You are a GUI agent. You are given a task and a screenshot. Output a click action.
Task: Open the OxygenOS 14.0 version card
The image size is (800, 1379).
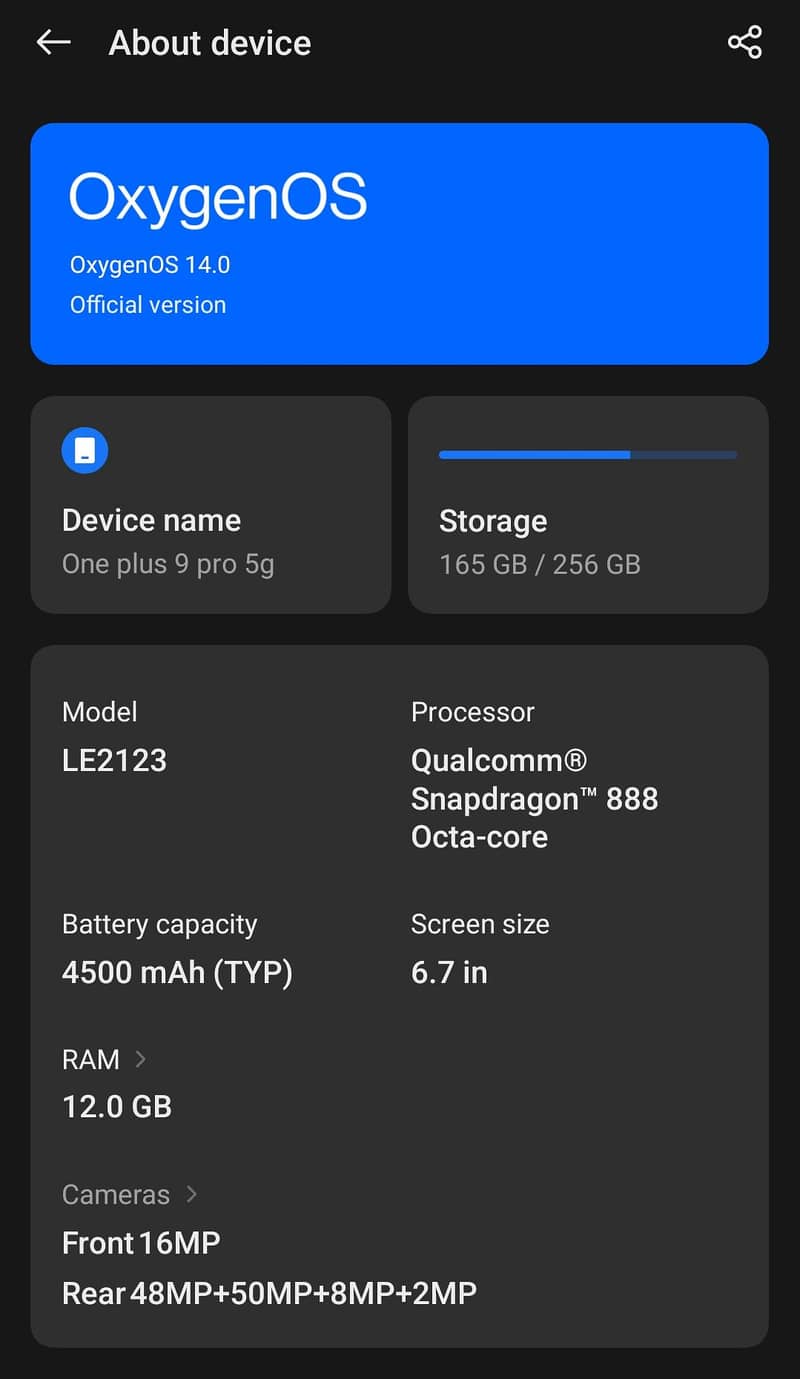pyautogui.click(x=399, y=243)
